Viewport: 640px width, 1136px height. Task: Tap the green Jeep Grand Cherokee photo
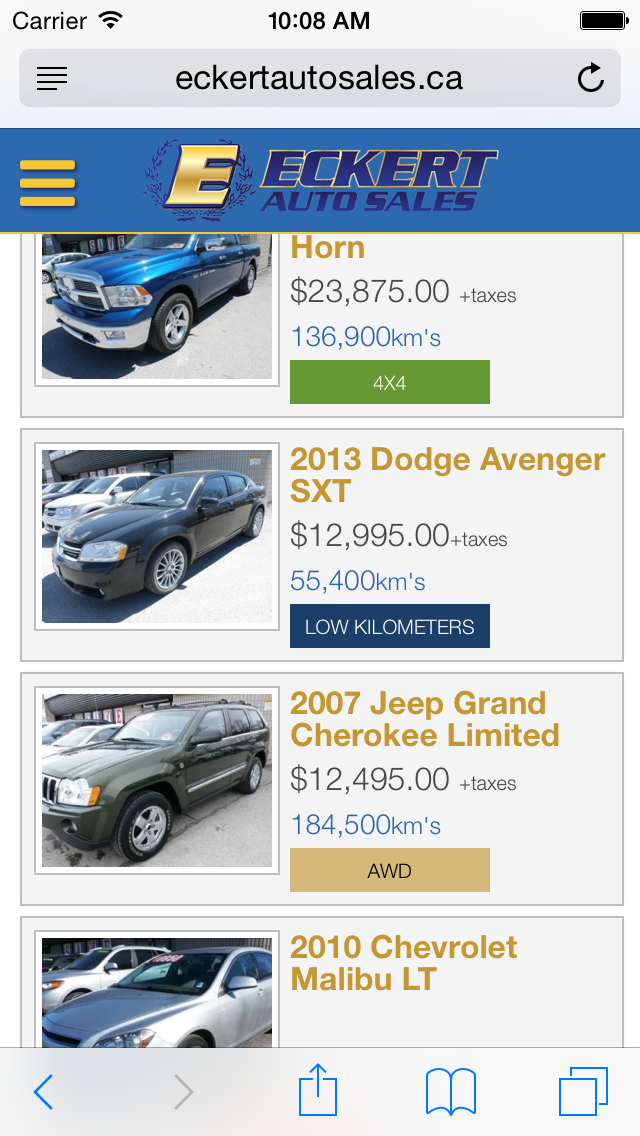click(157, 780)
